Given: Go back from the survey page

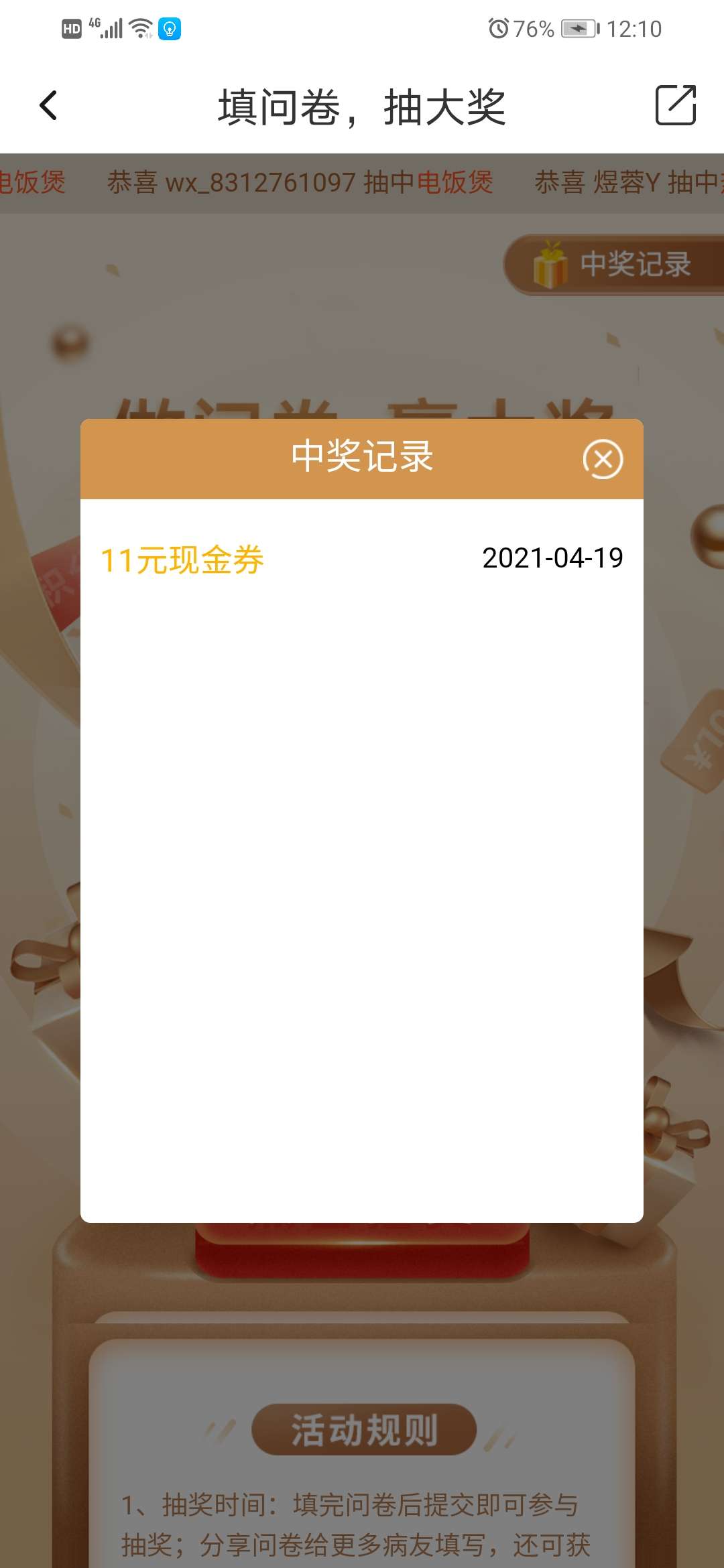Looking at the screenshot, I should coord(48,106).
